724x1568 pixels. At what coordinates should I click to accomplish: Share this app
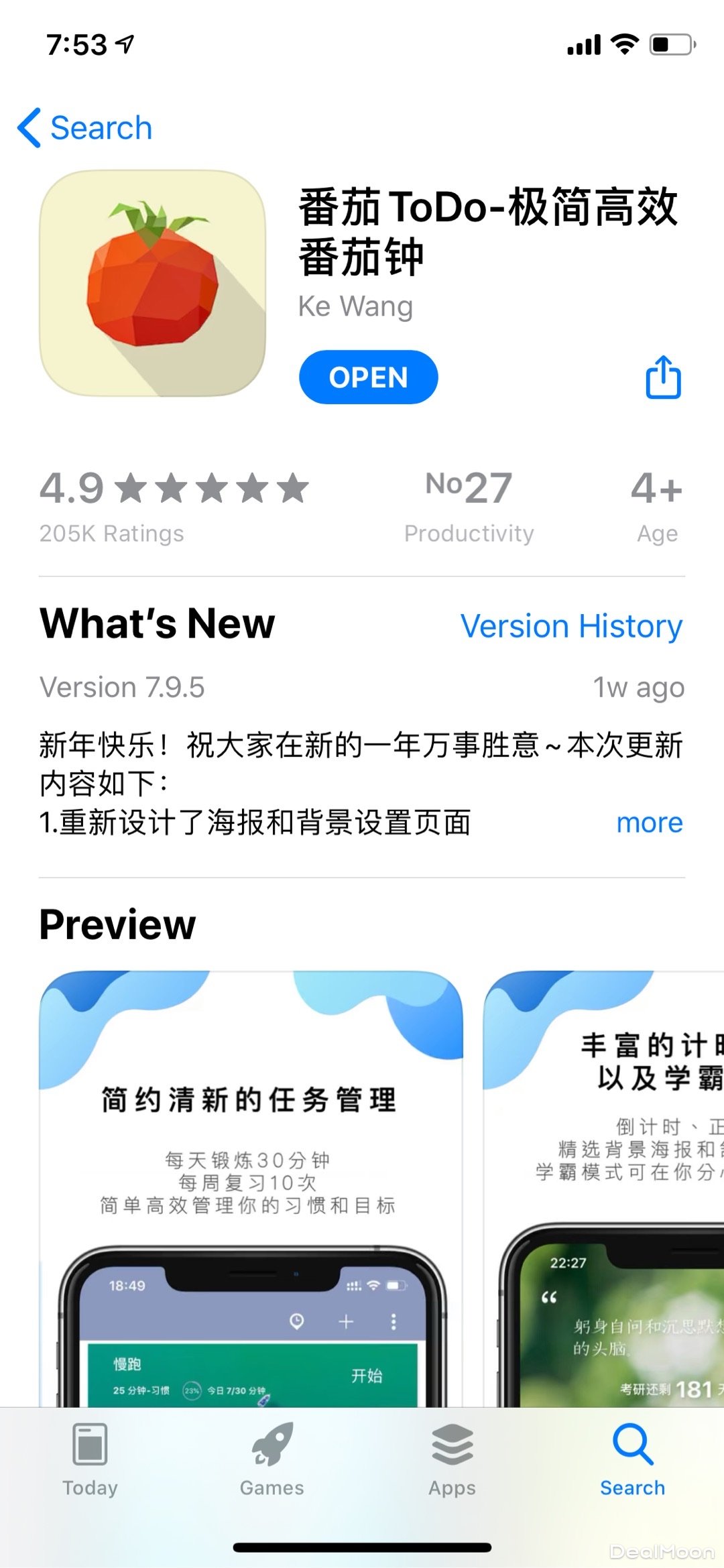pyautogui.click(x=663, y=377)
